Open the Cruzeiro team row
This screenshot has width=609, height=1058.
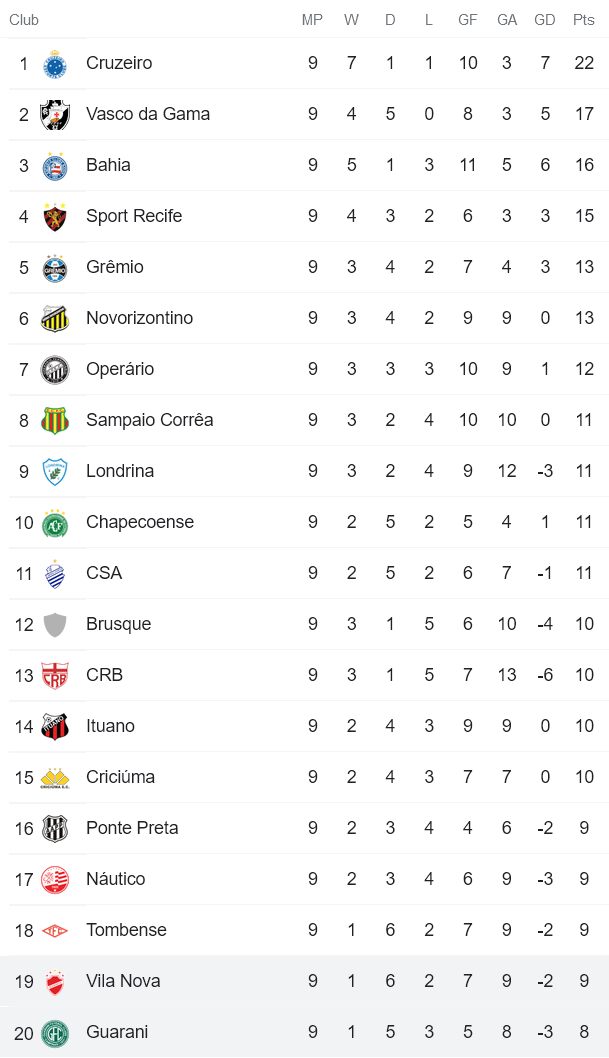click(119, 63)
